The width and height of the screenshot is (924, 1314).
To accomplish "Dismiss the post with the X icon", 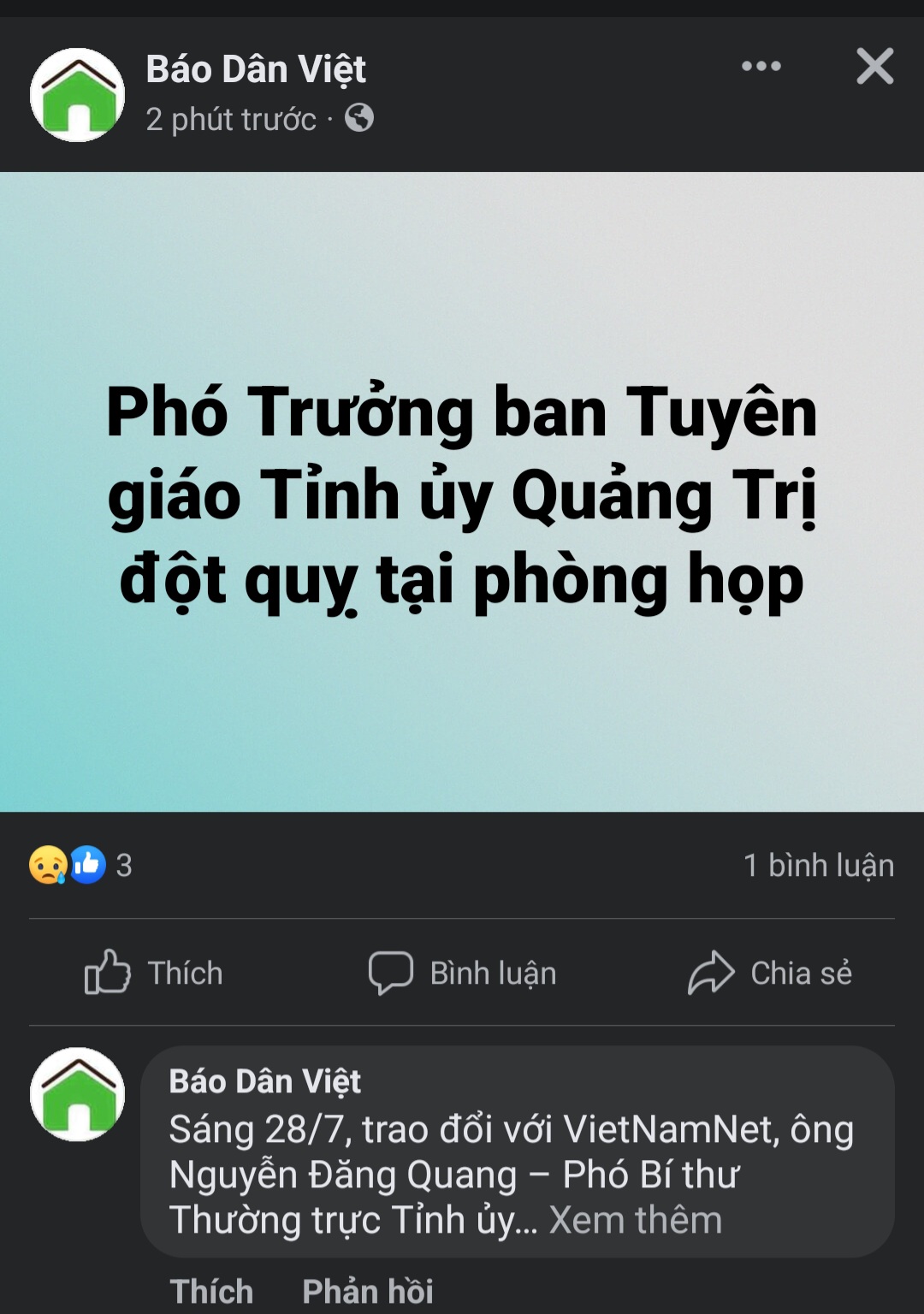I will pos(874,67).
